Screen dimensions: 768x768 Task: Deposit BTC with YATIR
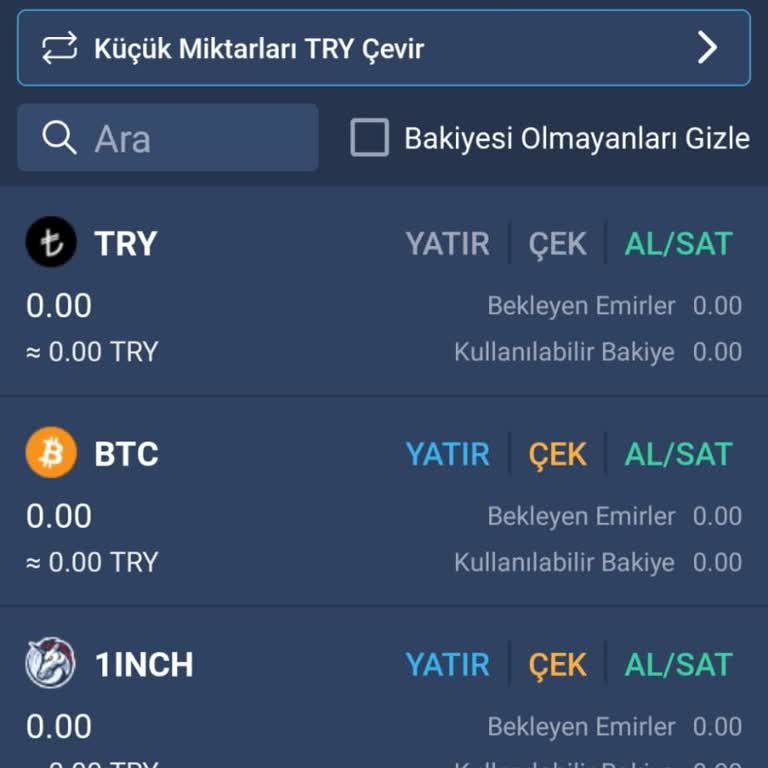(x=447, y=454)
